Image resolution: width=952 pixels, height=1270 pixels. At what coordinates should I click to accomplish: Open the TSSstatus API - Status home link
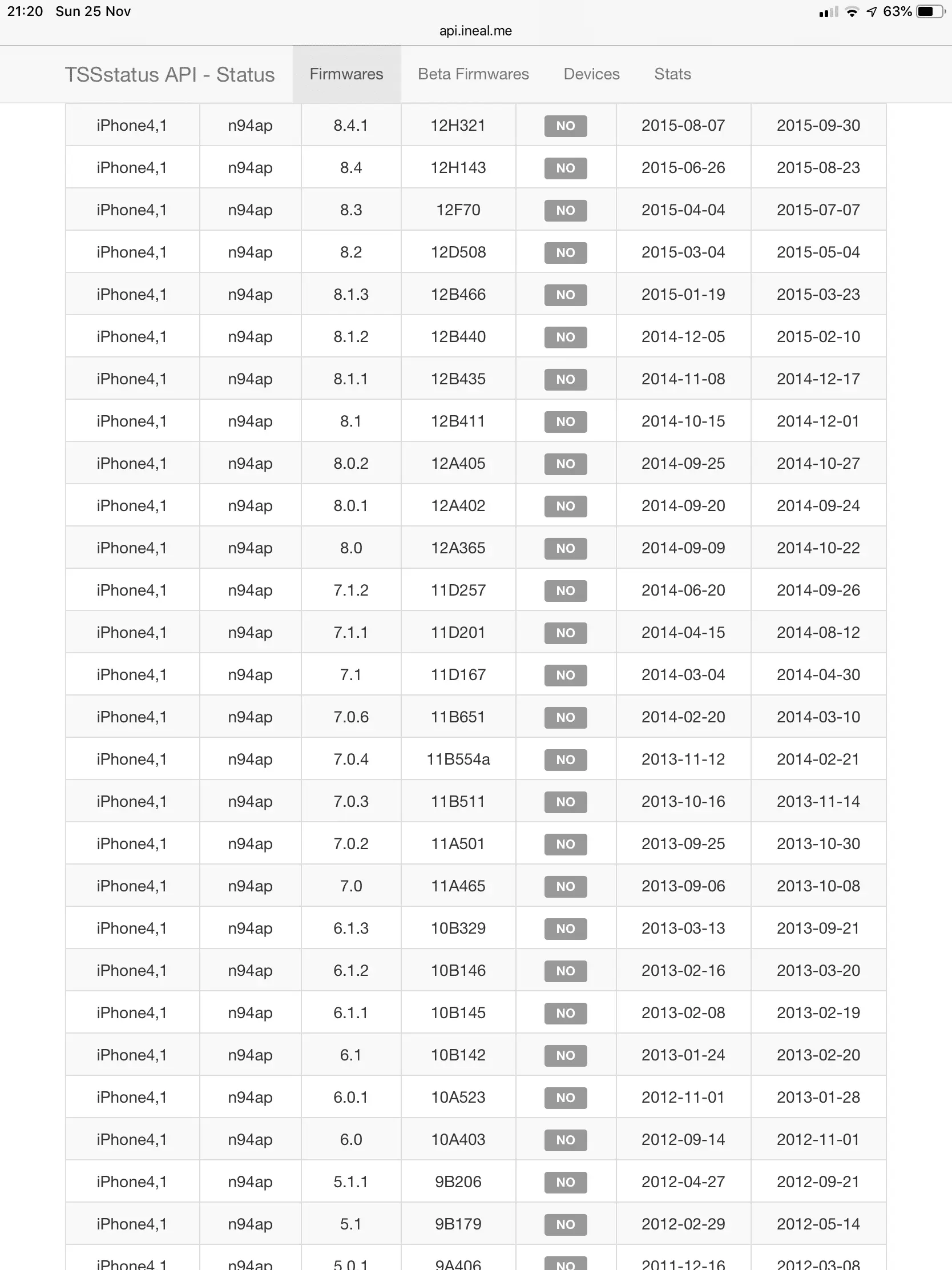tap(170, 75)
